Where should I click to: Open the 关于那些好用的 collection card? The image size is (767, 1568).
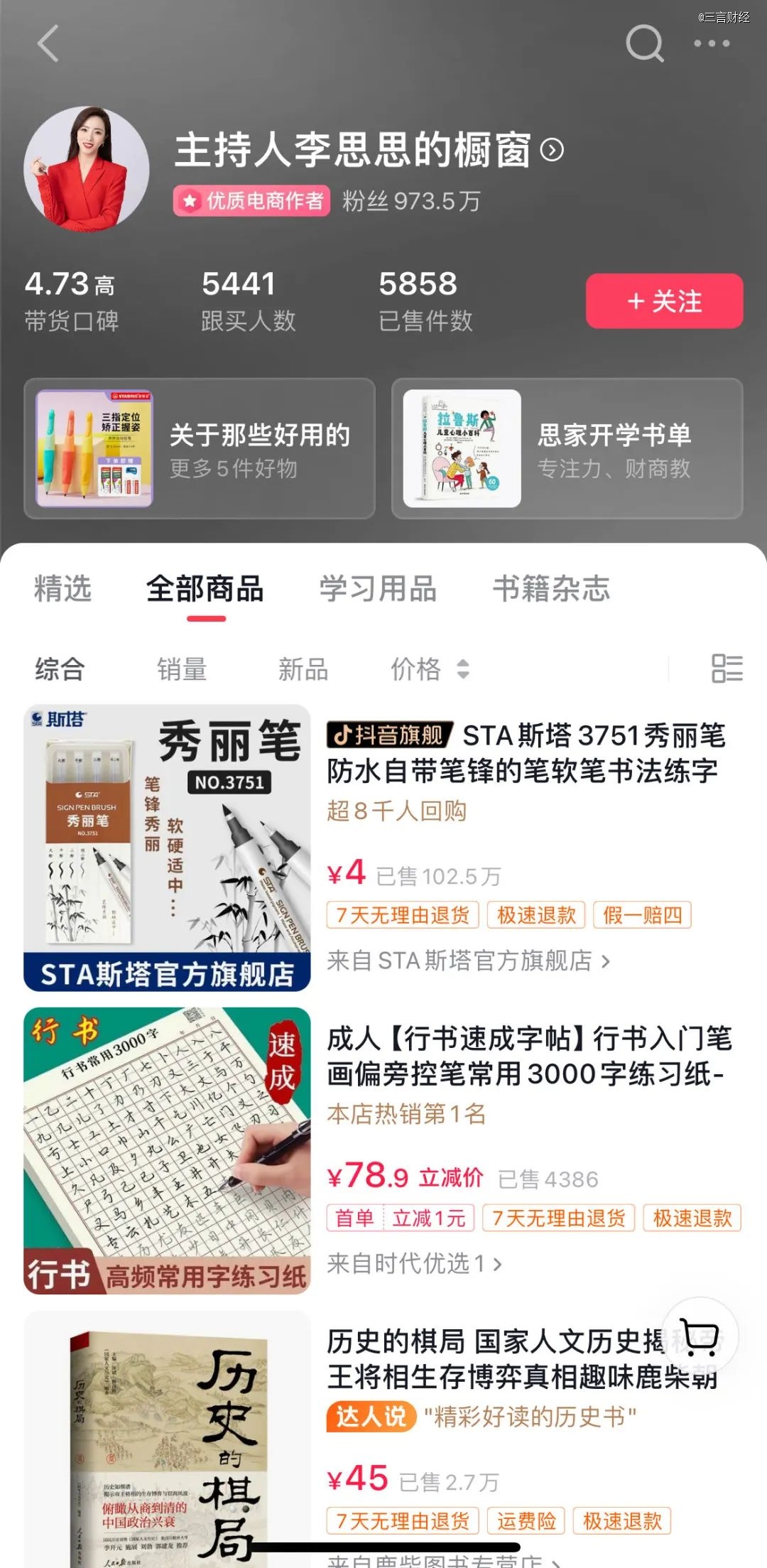pos(200,449)
